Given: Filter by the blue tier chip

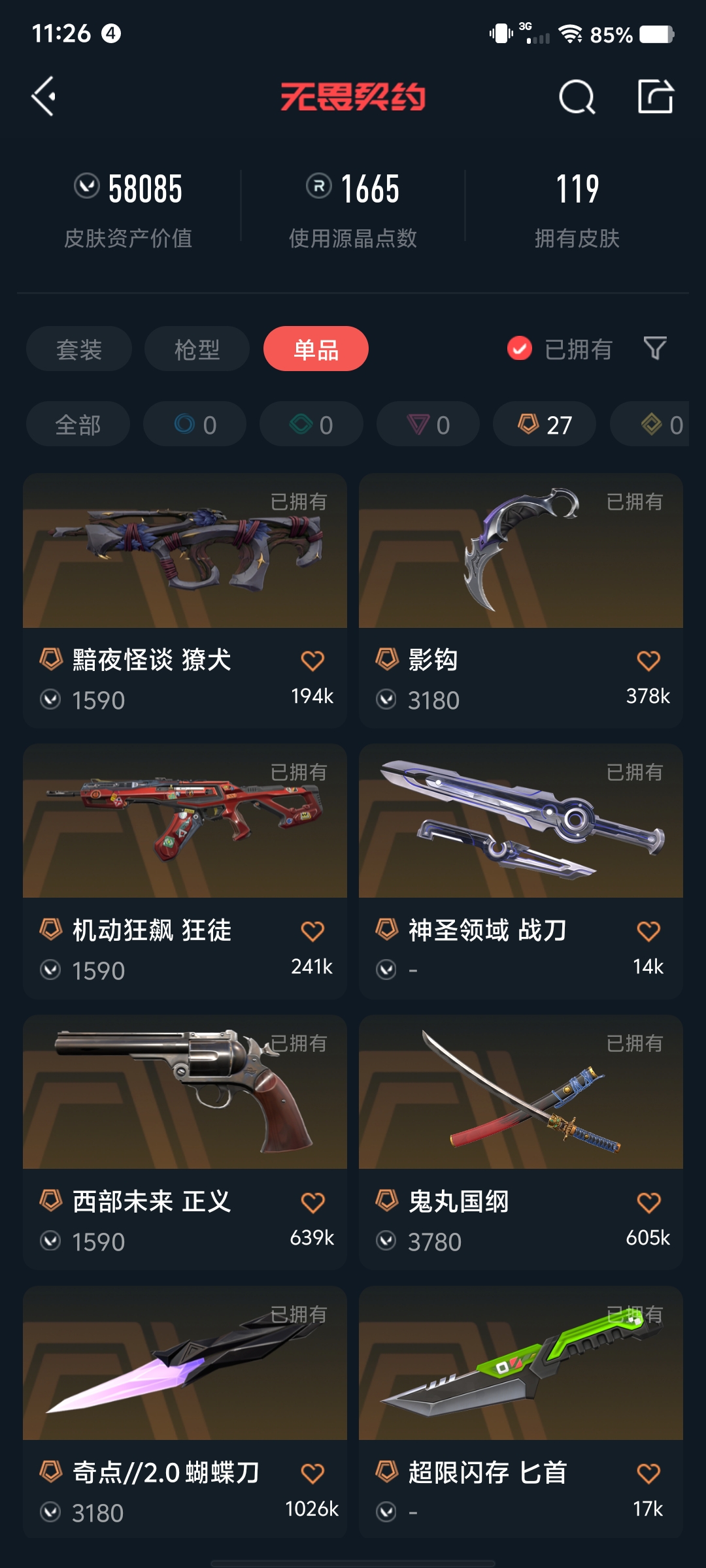Looking at the screenshot, I should coord(195,424).
